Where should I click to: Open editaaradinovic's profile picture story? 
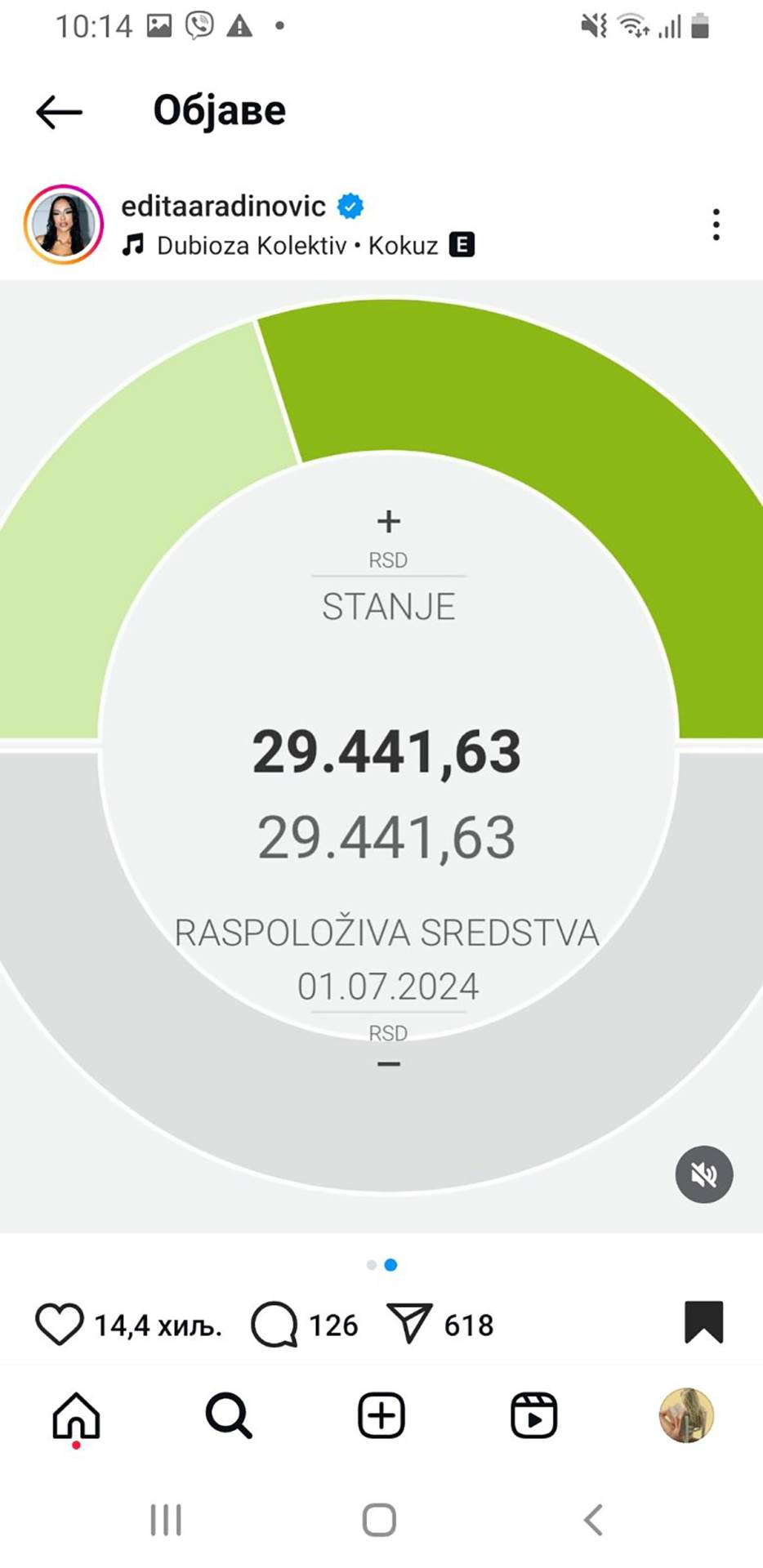coord(64,225)
